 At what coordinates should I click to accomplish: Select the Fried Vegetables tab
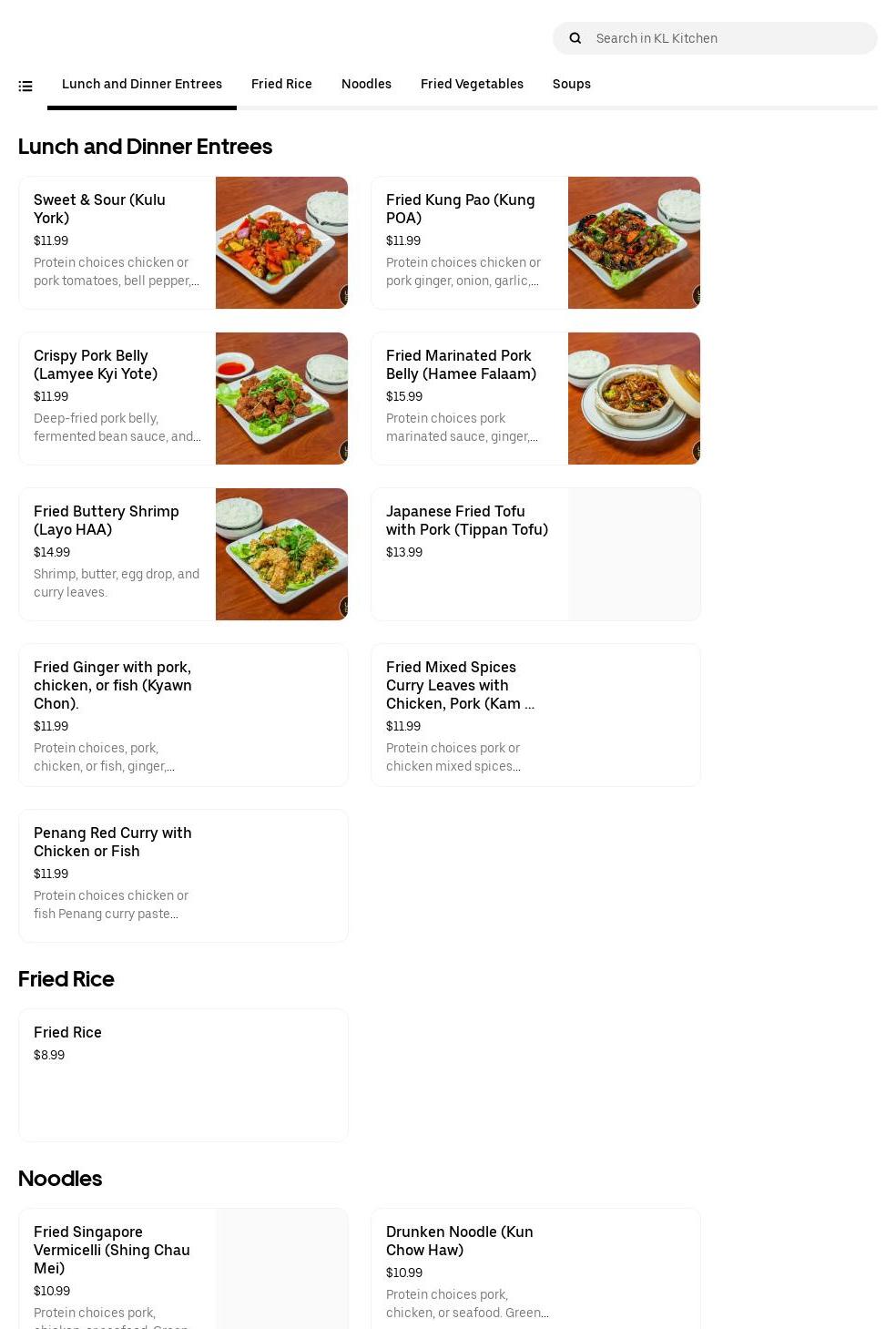coord(472,84)
